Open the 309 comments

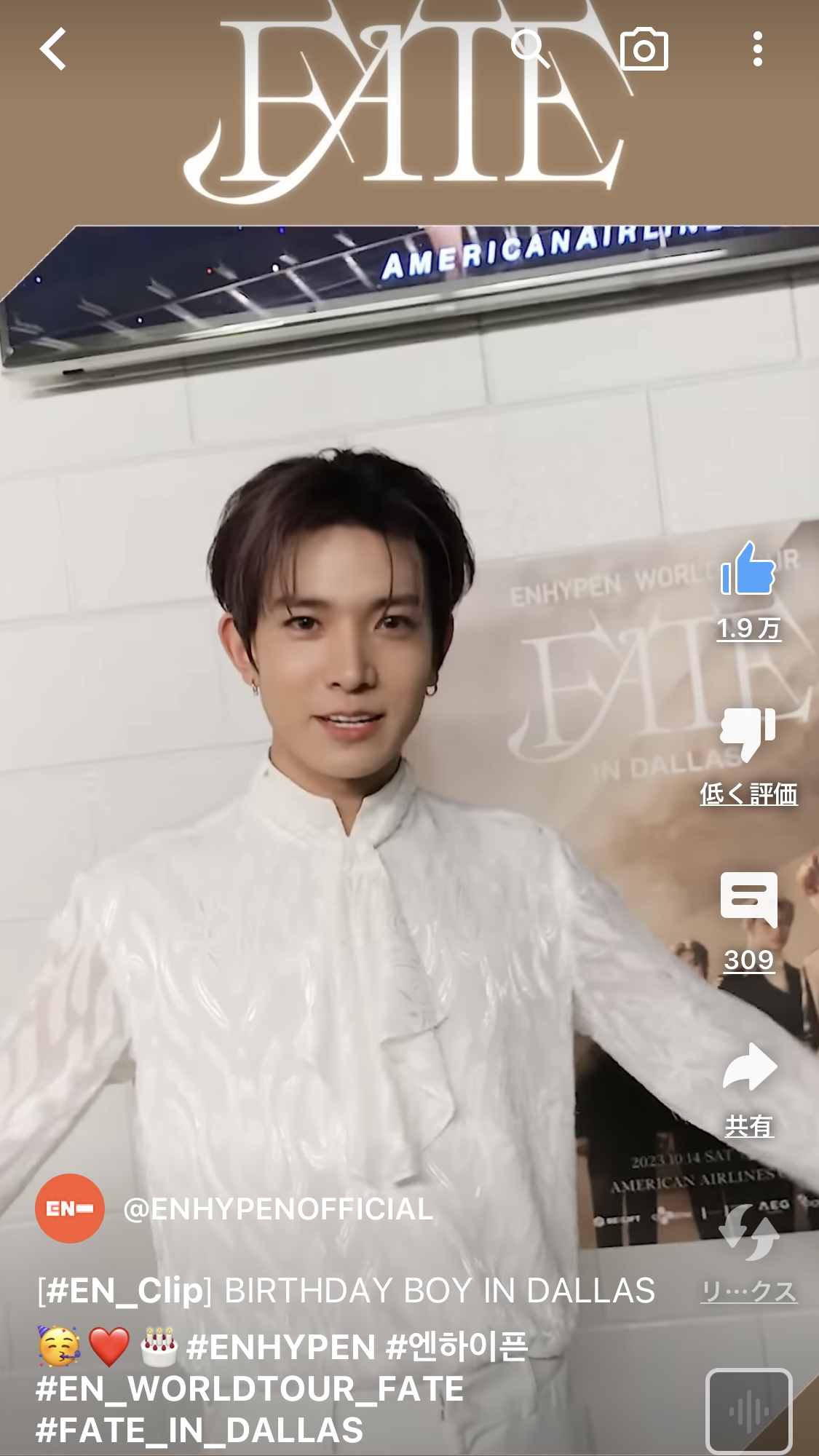coord(748,900)
